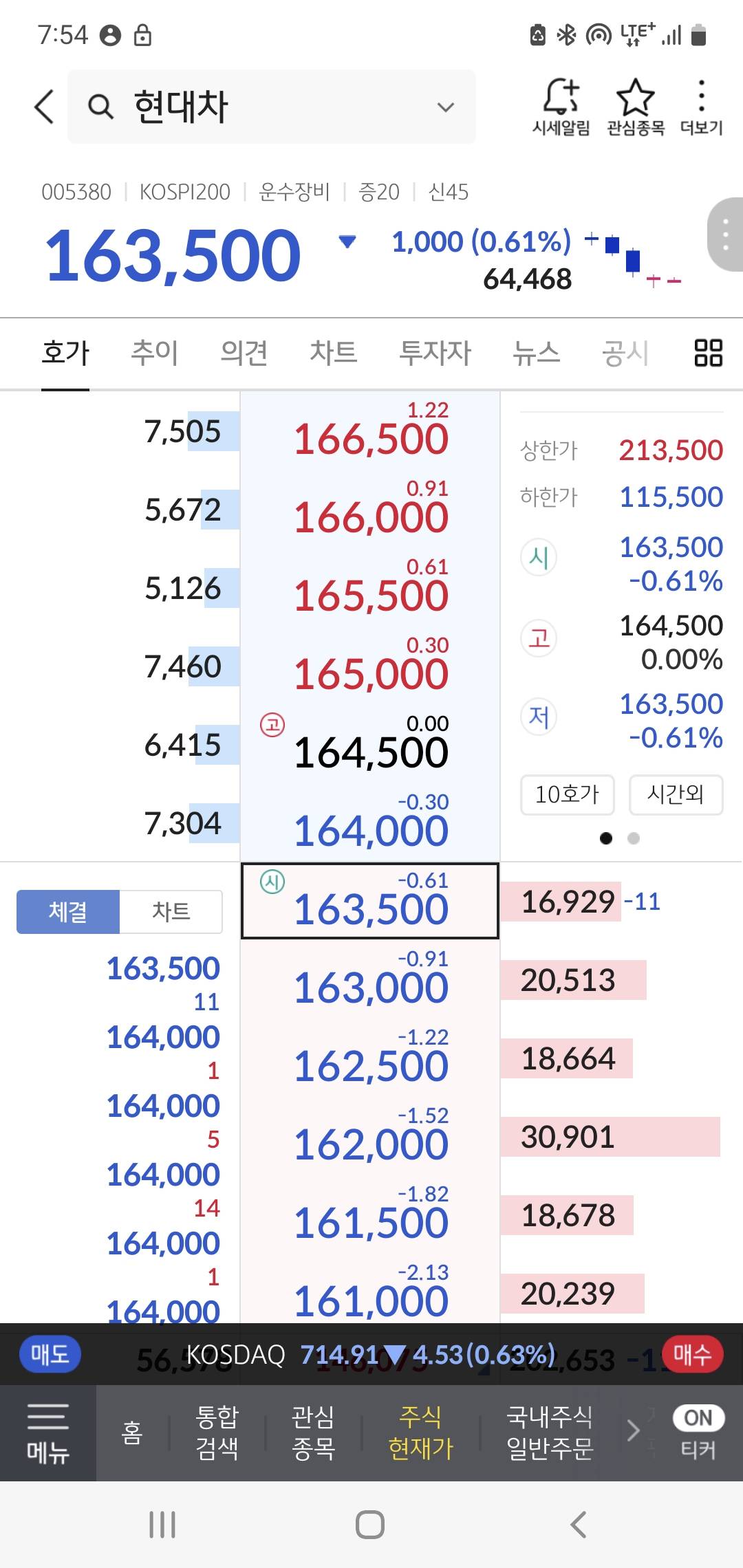Viewport: 743px width, 1568px height.
Task: Tap the red 매수 buy button
Action: tap(692, 1355)
